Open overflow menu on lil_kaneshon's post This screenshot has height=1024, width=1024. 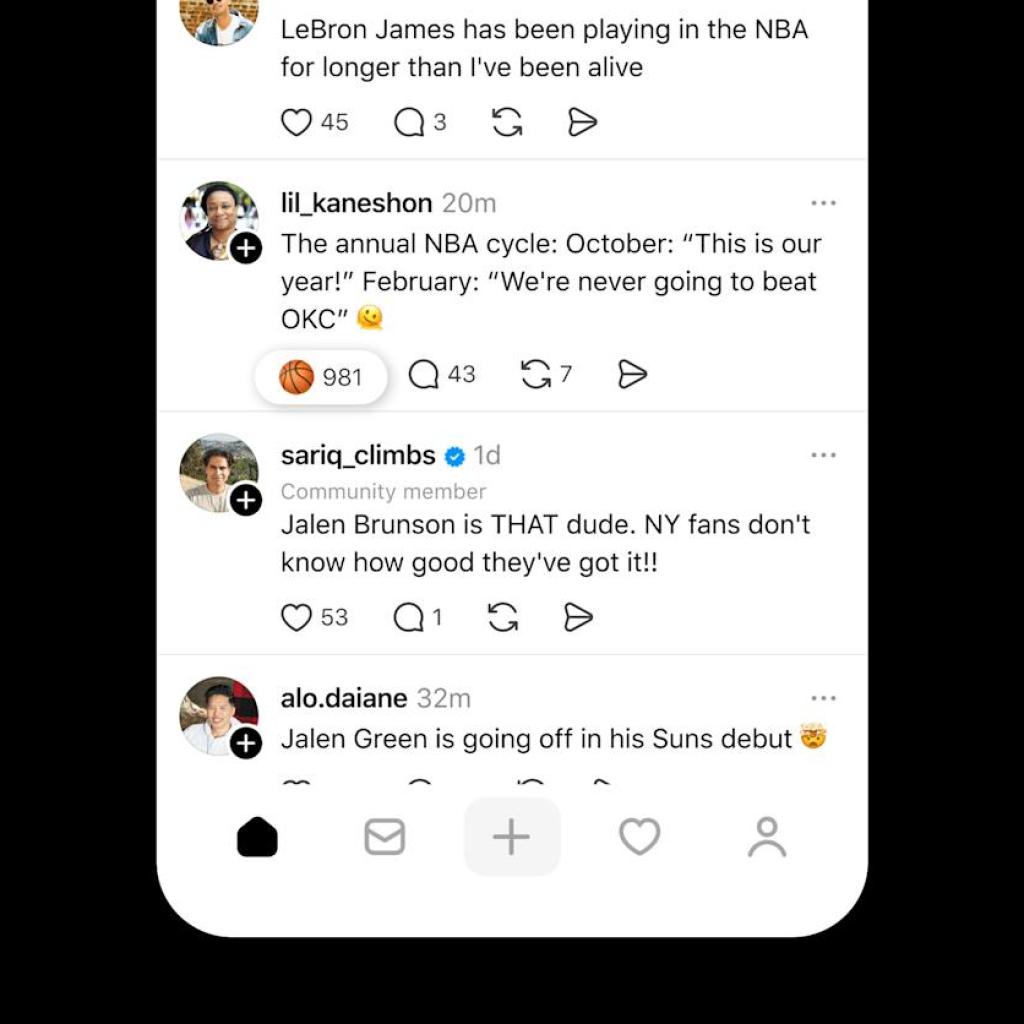coord(823,203)
